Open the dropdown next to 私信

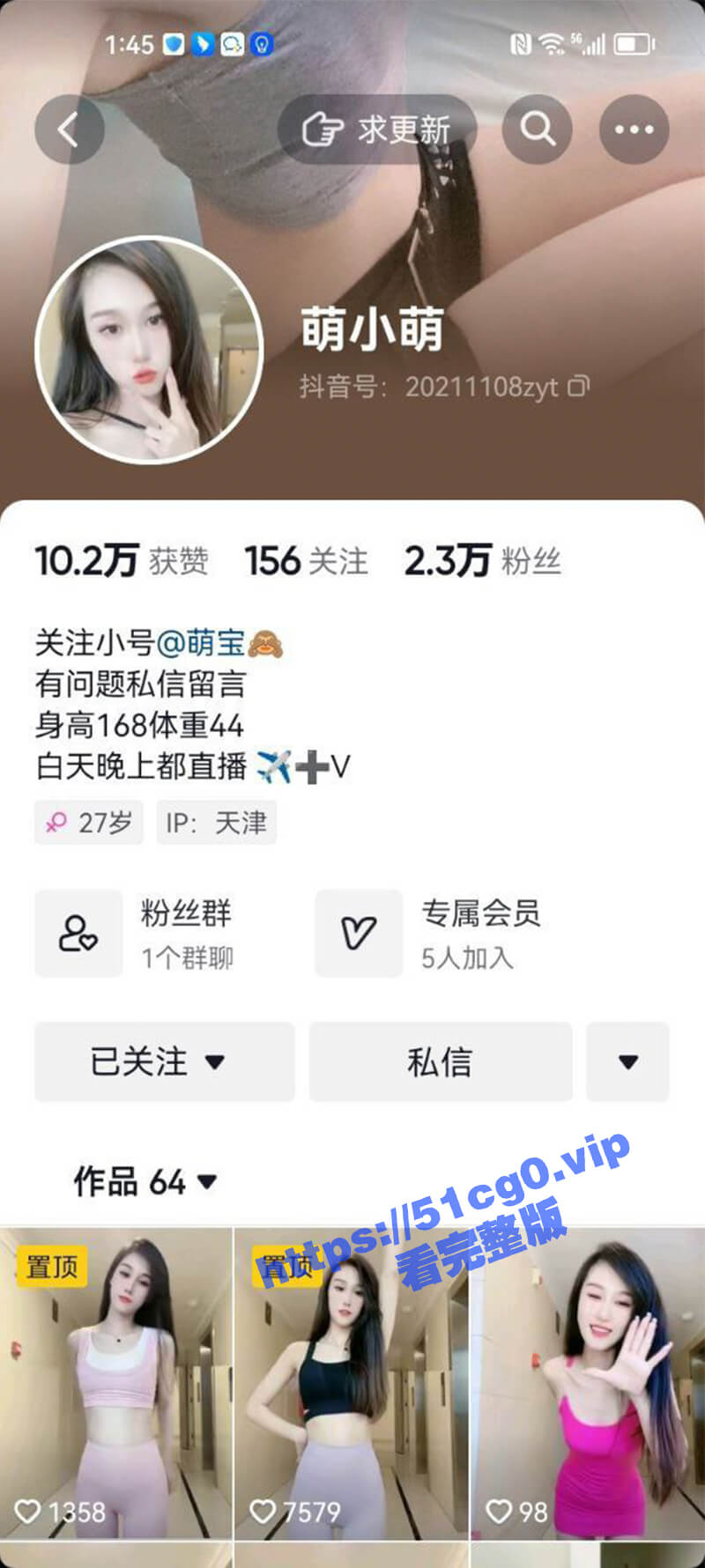[627, 1061]
